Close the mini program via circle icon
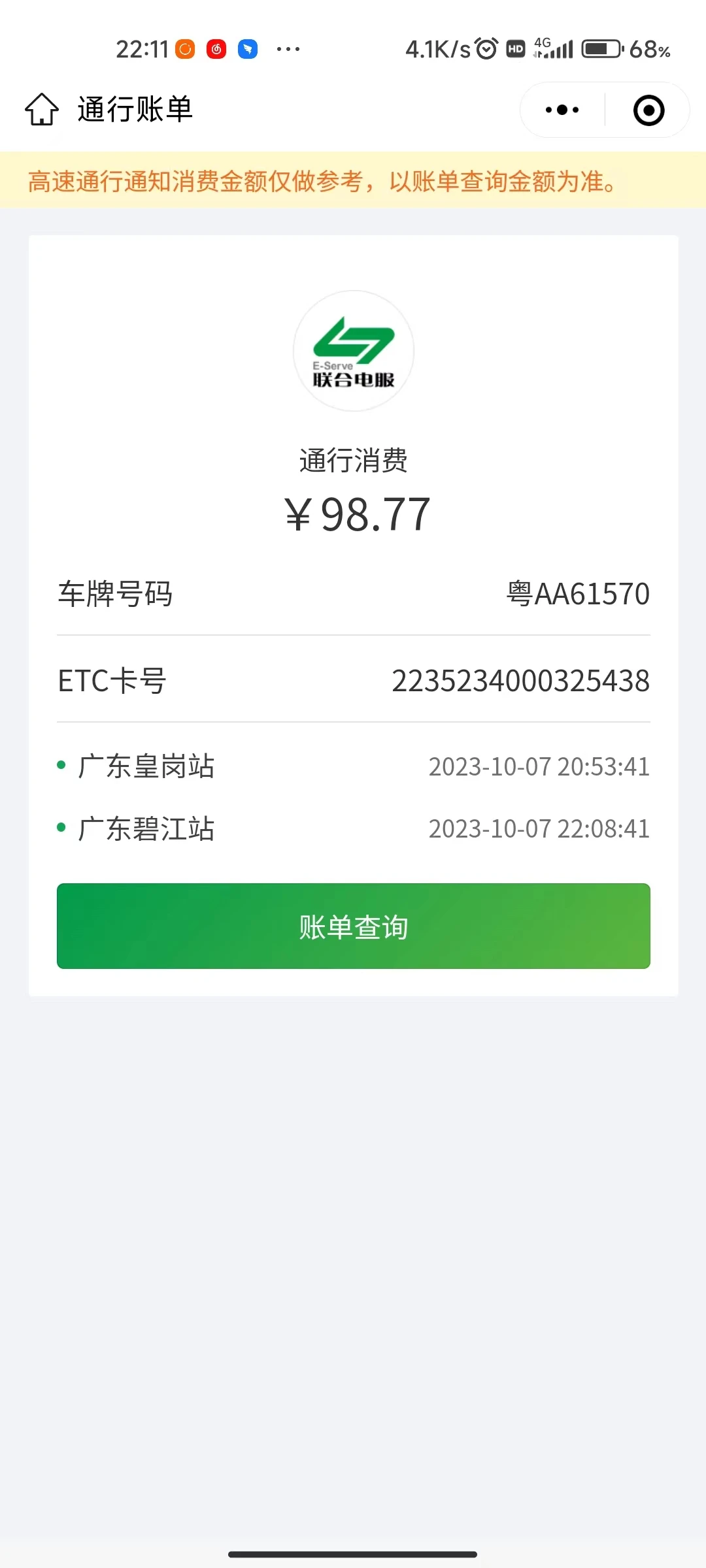 (648, 110)
